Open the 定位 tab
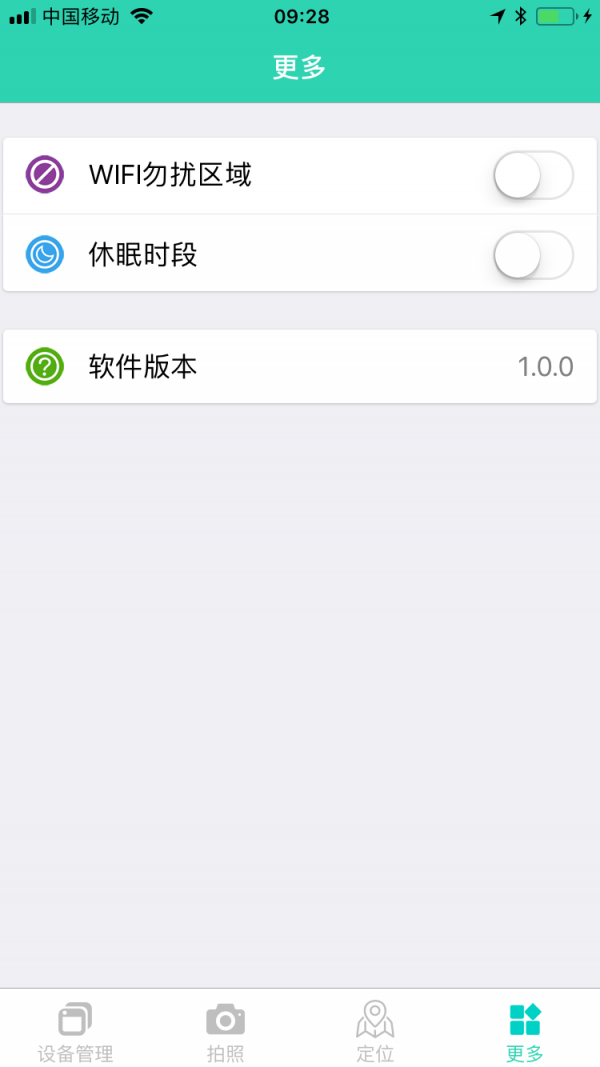The height and width of the screenshot is (1067, 600). click(x=375, y=1032)
